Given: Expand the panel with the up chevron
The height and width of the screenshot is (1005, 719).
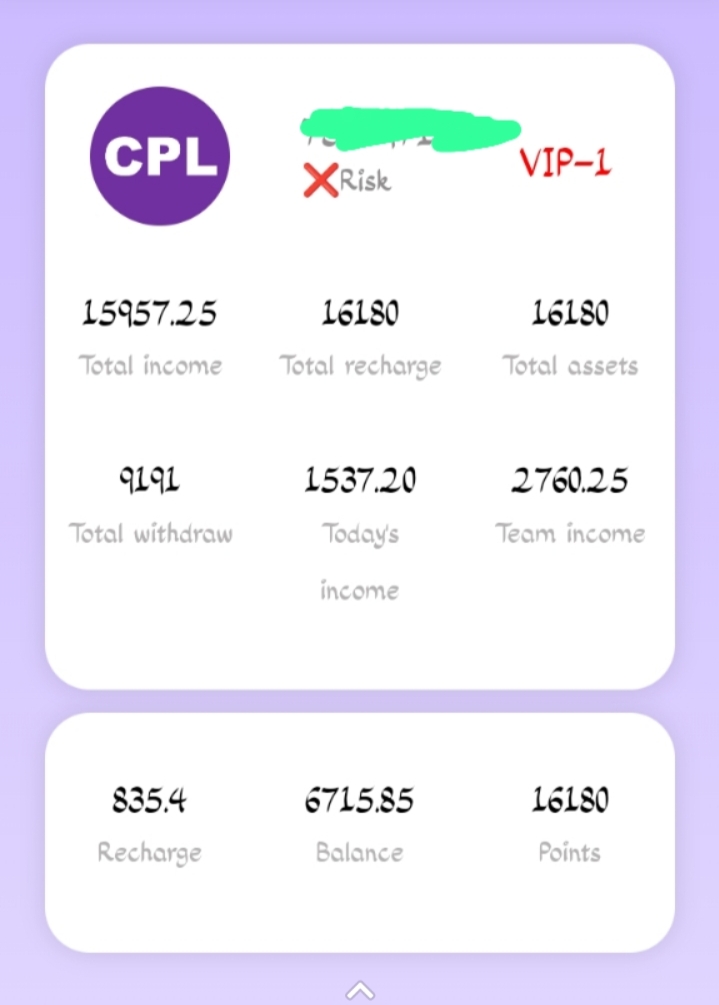Looking at the screenshot, I should pos(359,990).
